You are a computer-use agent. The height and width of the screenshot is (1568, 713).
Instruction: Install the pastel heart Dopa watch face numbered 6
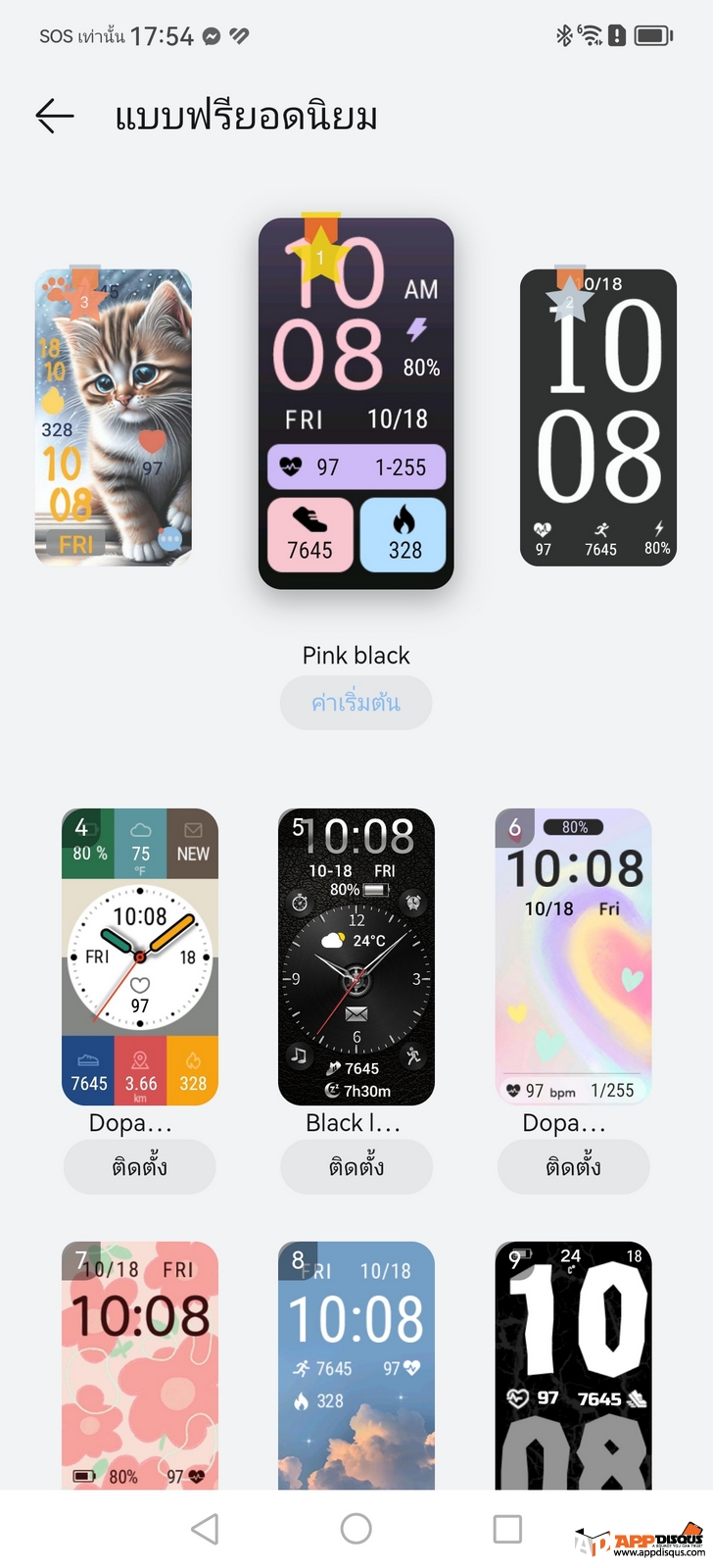573,1167
